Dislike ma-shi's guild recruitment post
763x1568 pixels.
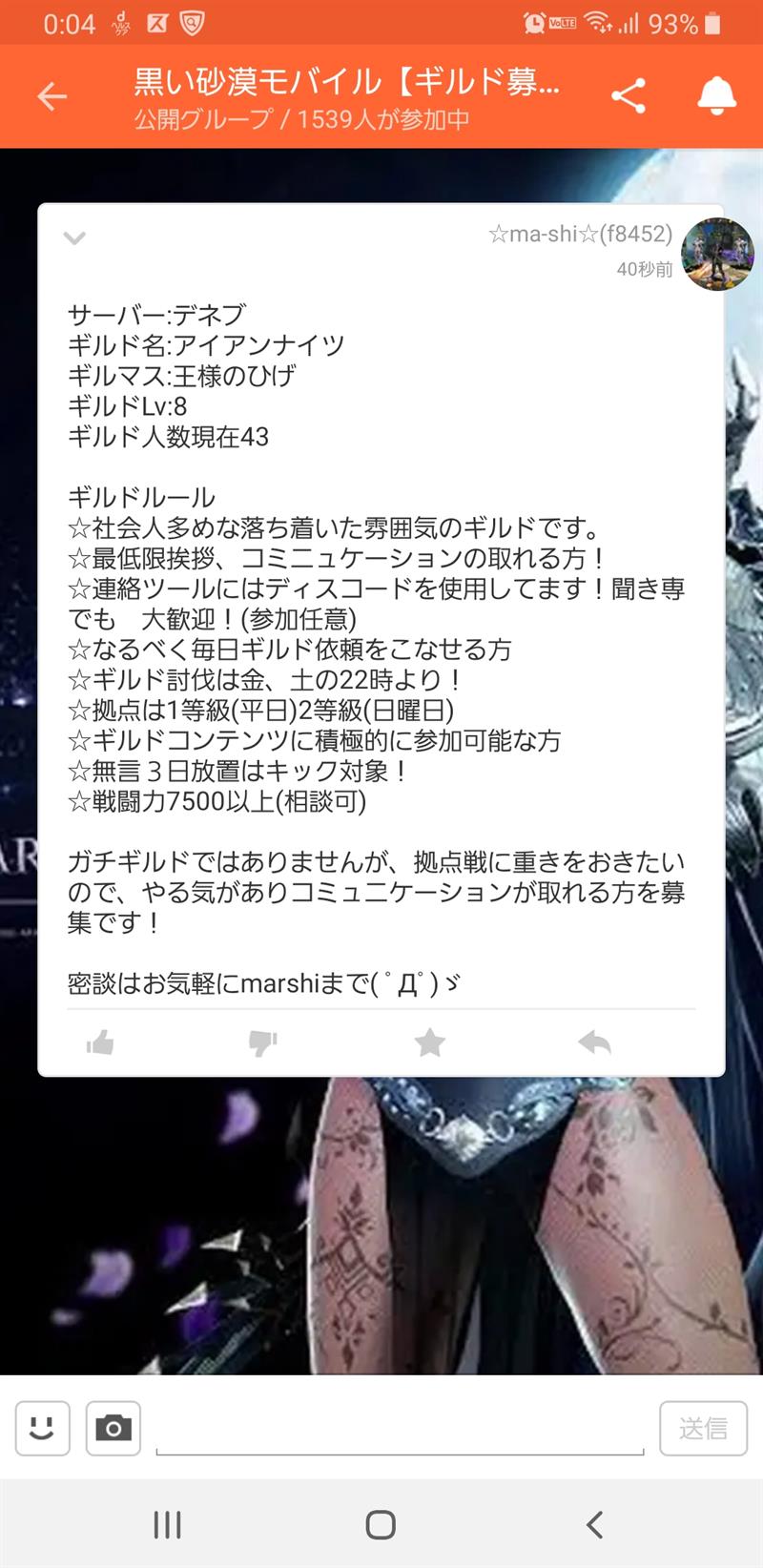(262, 1042)
